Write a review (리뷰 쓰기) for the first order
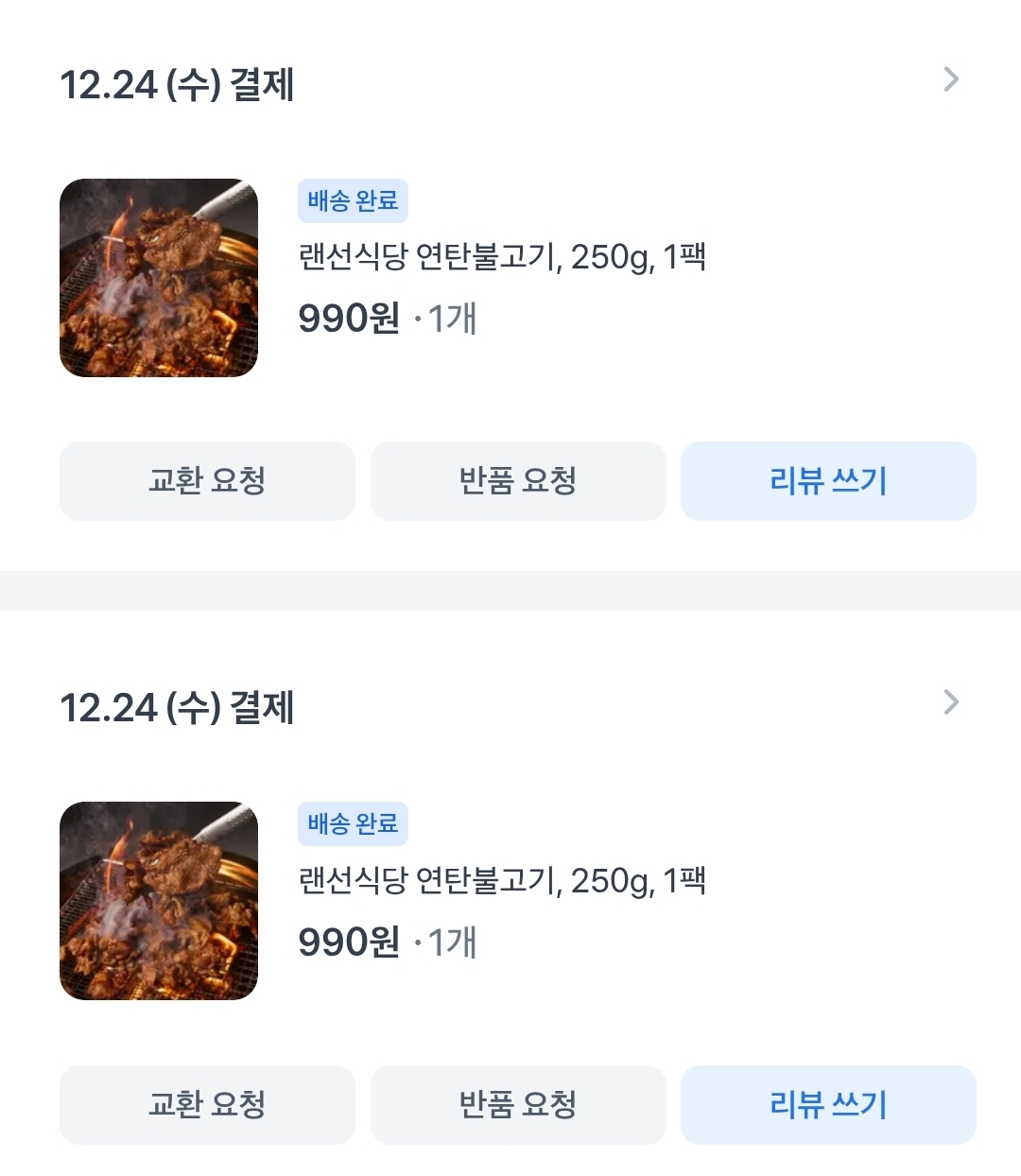This screenshot has height=1176, width=1021. tap(828, 481)
